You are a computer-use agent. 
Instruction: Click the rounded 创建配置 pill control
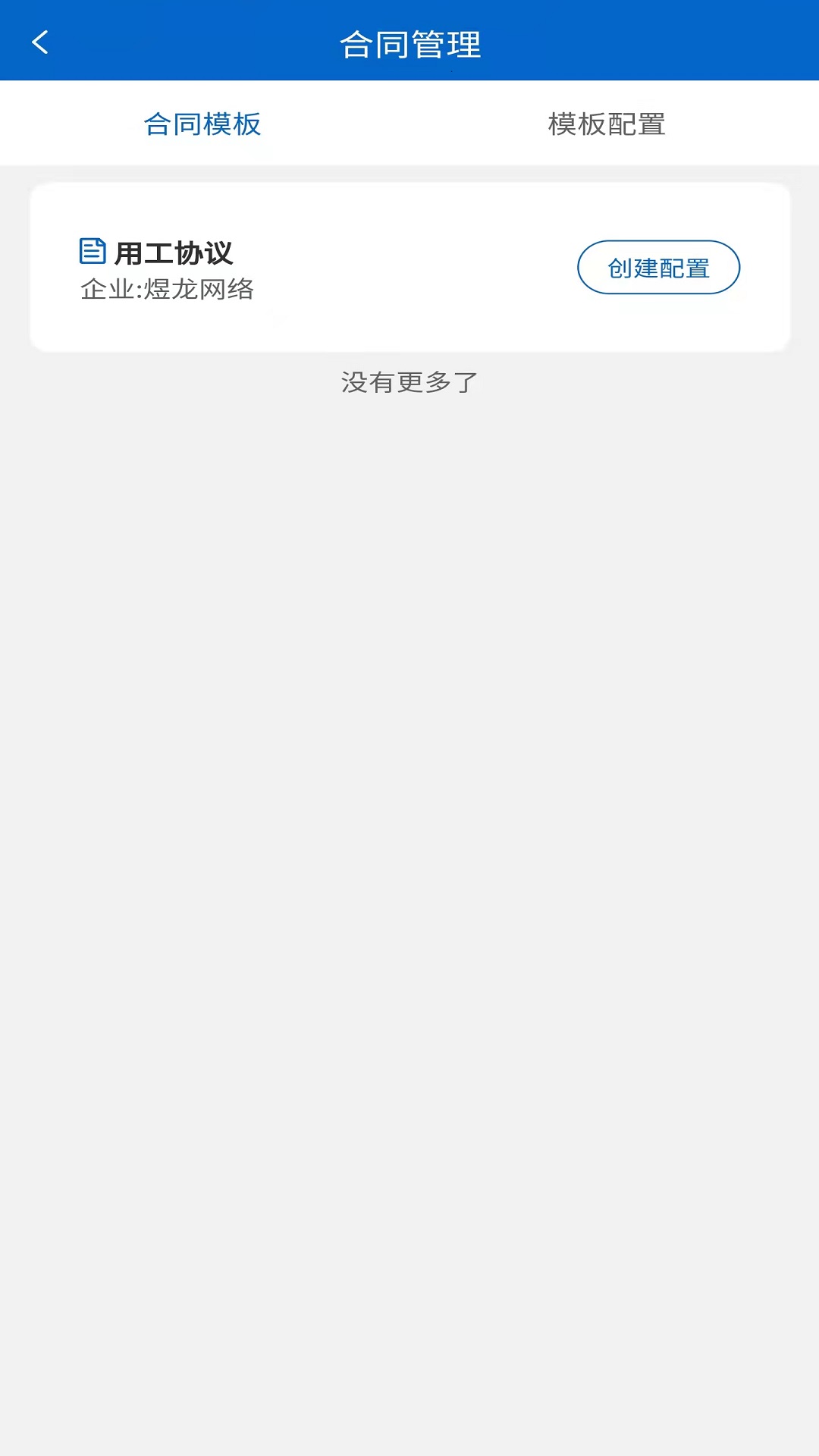658,267
